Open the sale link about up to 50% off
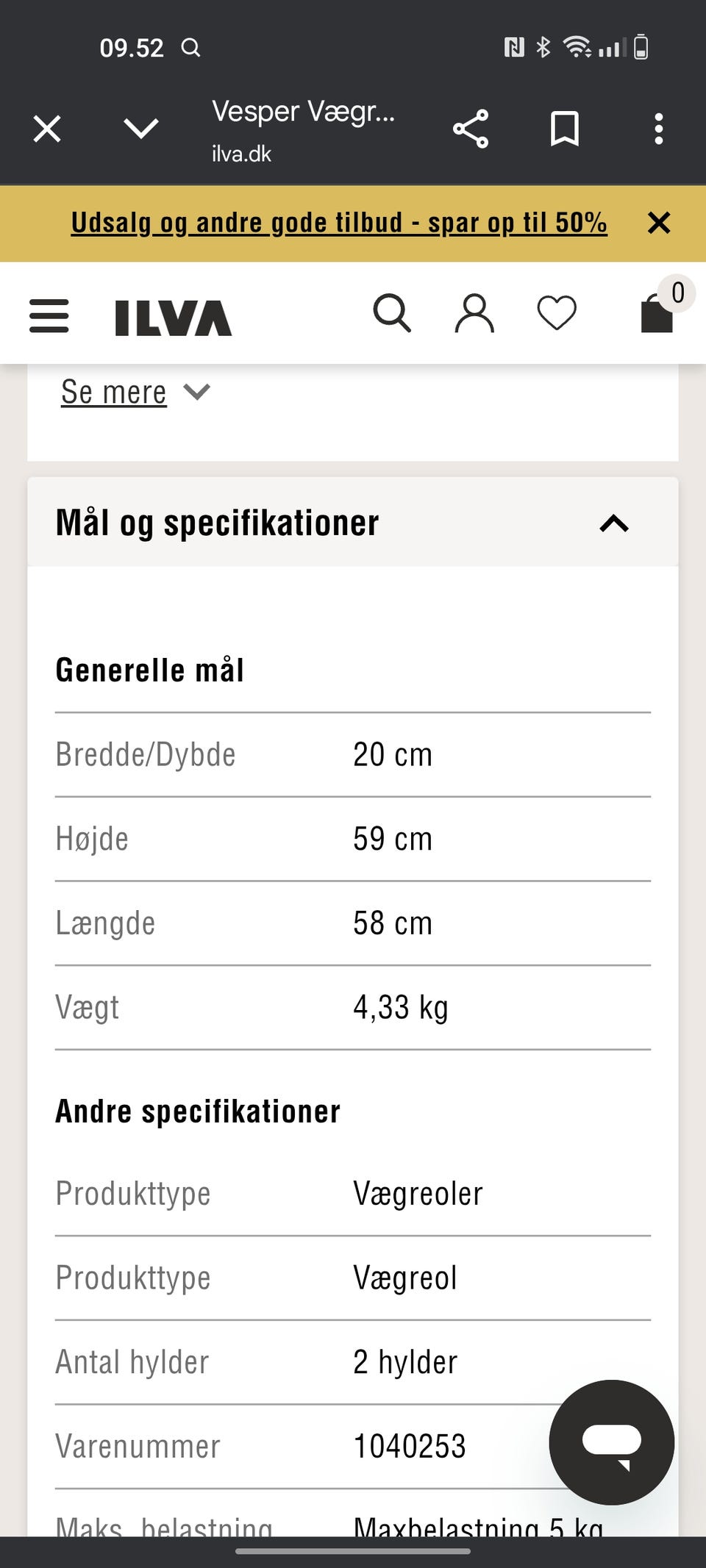 point(338,223)
